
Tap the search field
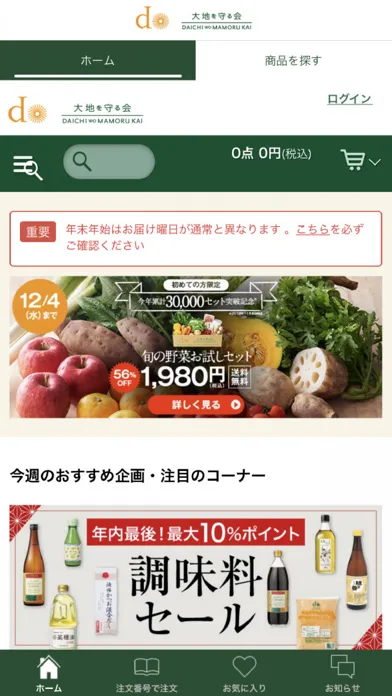point(109,162)
